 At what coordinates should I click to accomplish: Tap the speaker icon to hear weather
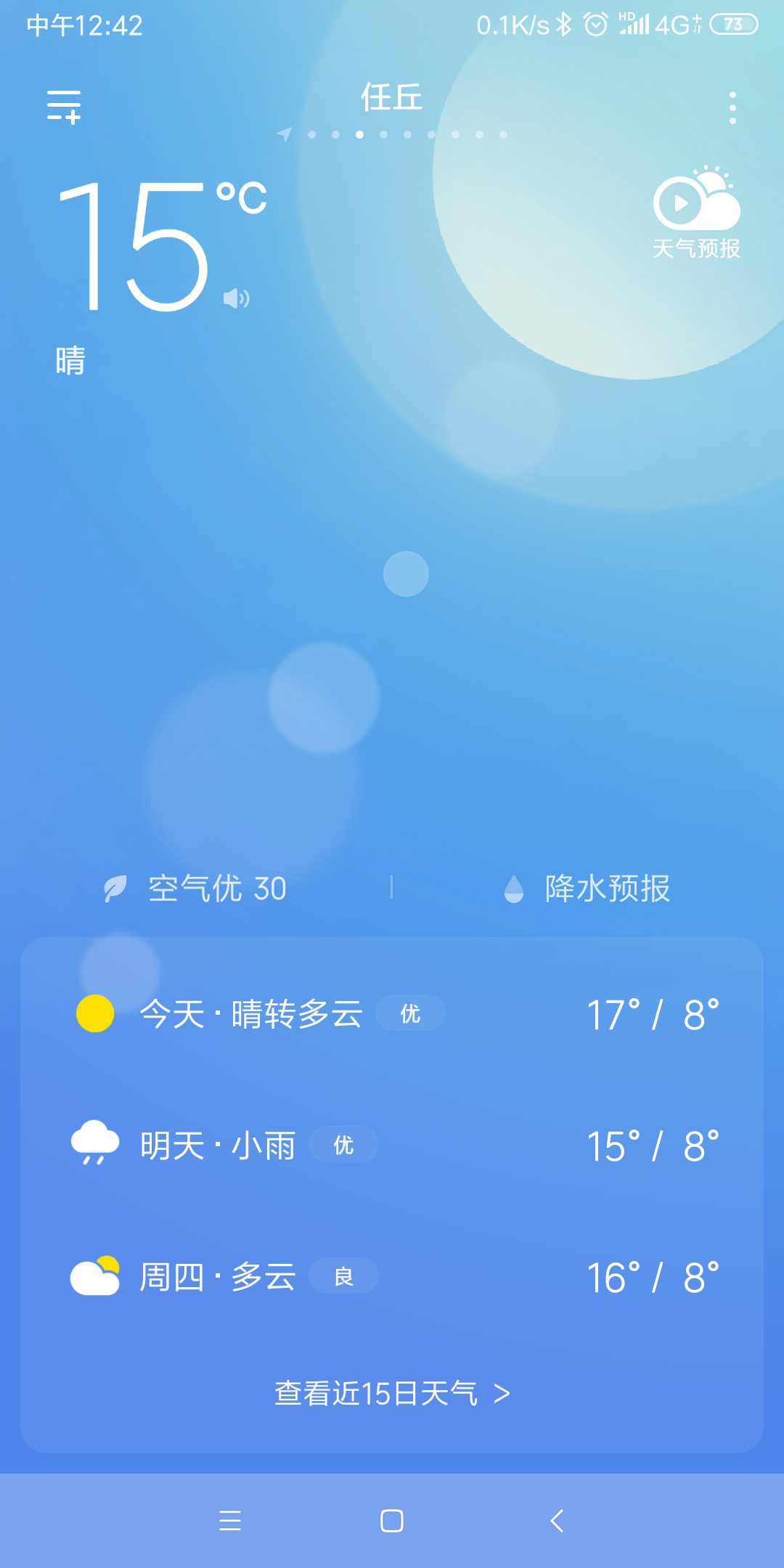tap(236, 298)
